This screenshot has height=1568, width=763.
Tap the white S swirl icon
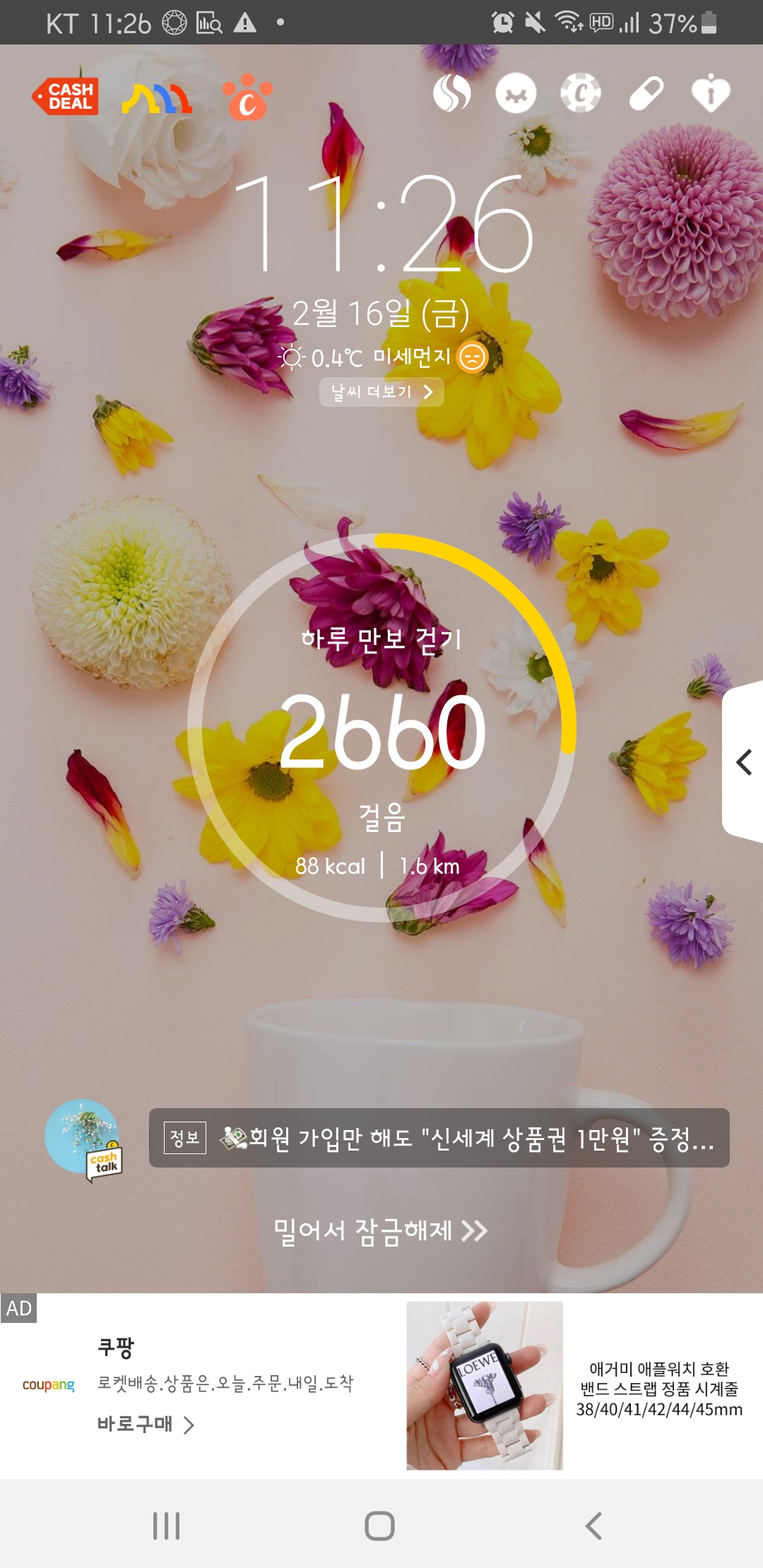pyautogui.click(x=451, y=93)
